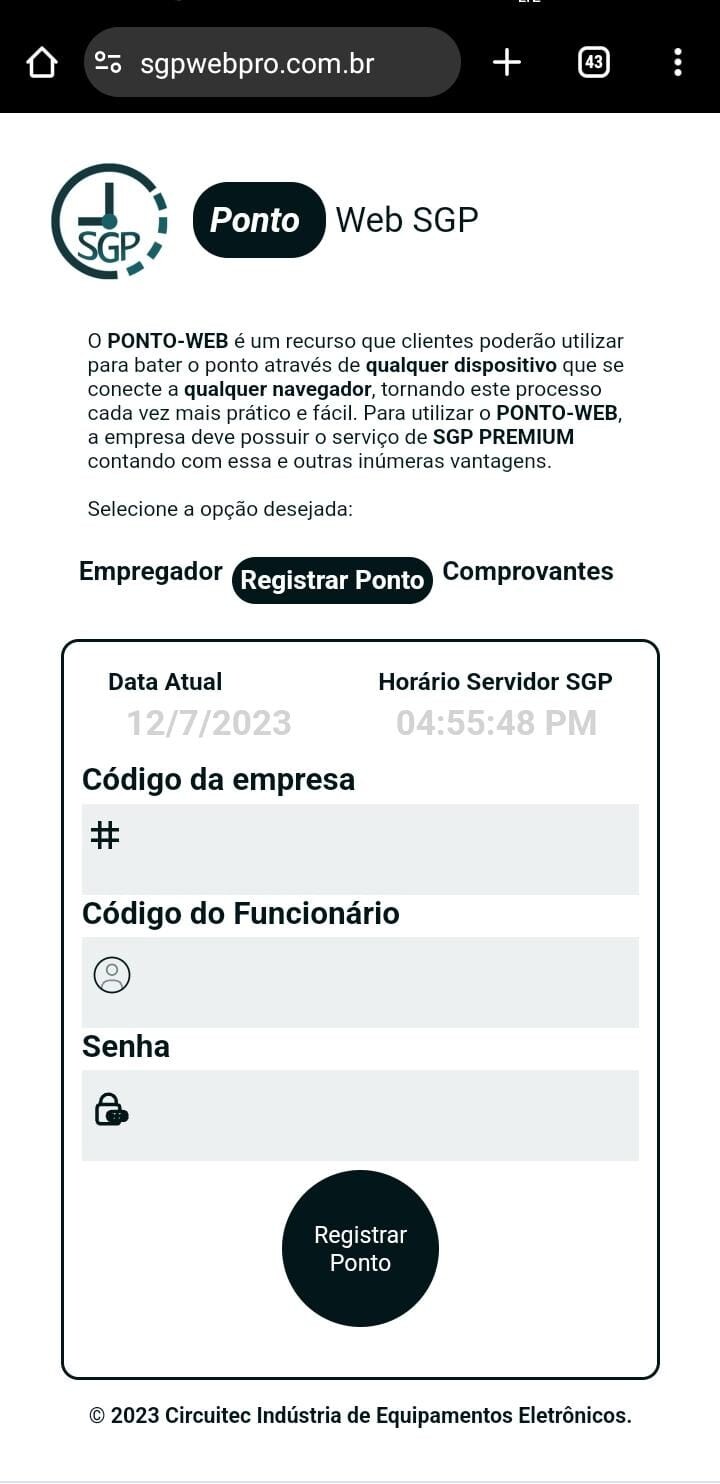View site info icon in address bar

pyautogui.click(x=108, y=63)
